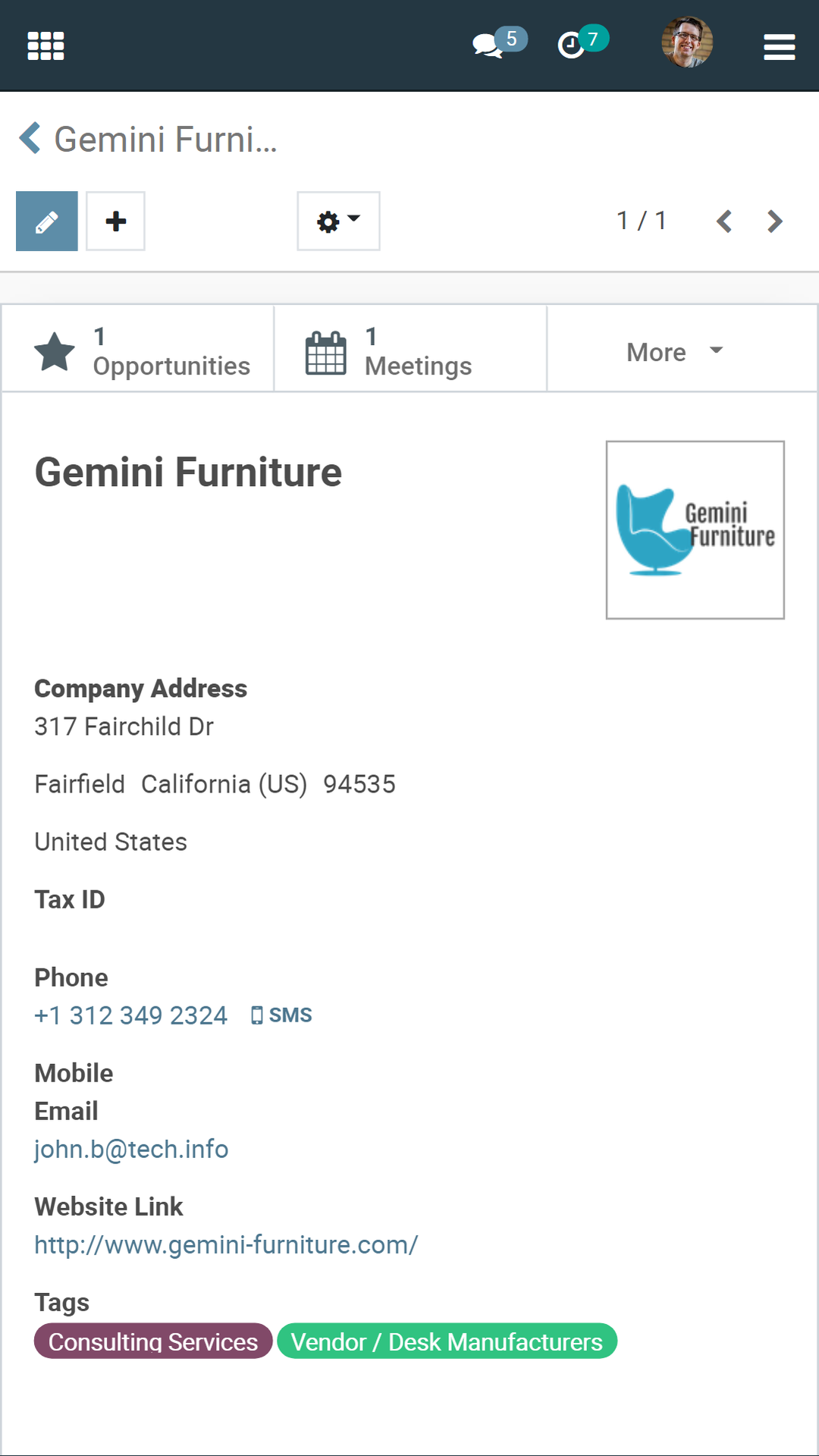Go to the next record
Image resolution: width=819 pixels, height=1456 pixels.
coord(774,221)
